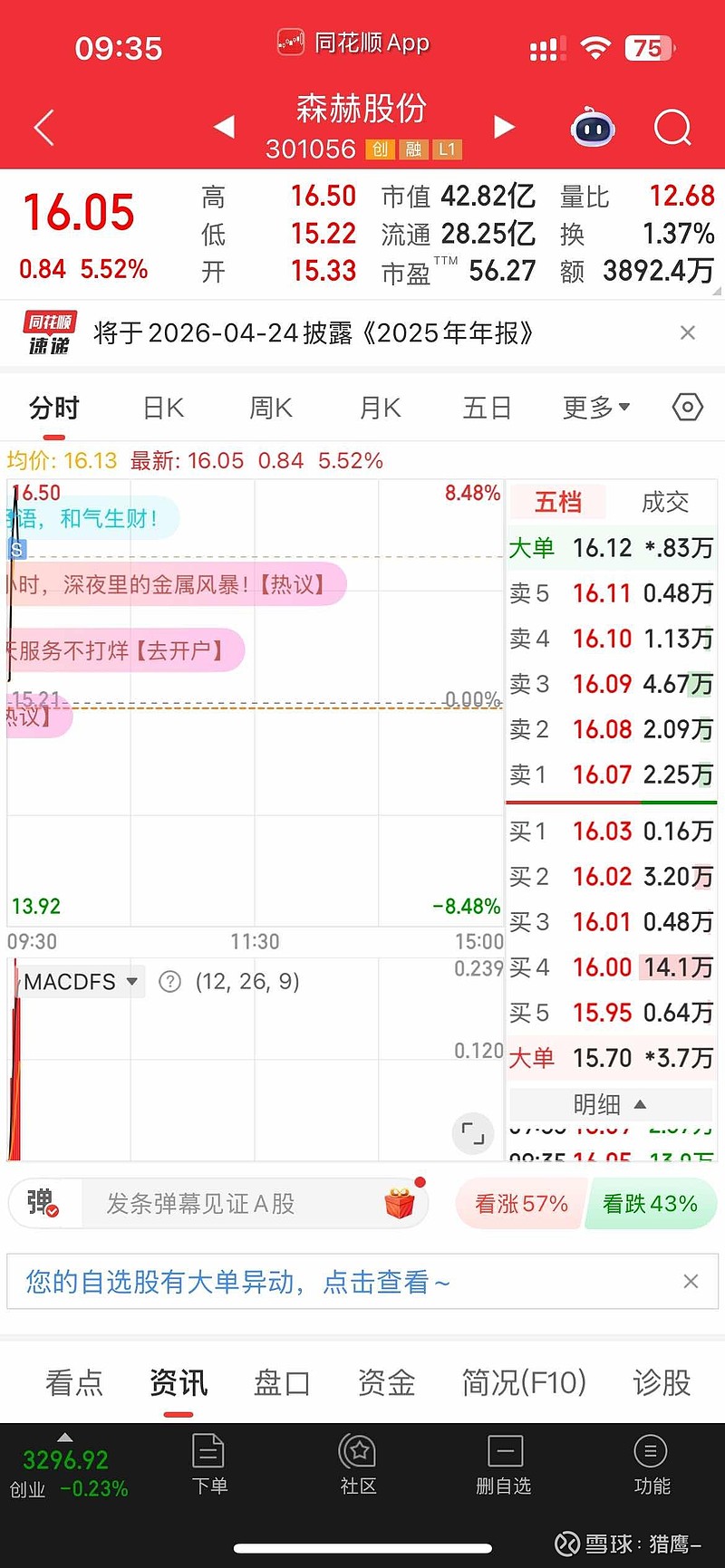
Task: Switch to the 日K daily chart tab
Action: click(x=161, y=407)
